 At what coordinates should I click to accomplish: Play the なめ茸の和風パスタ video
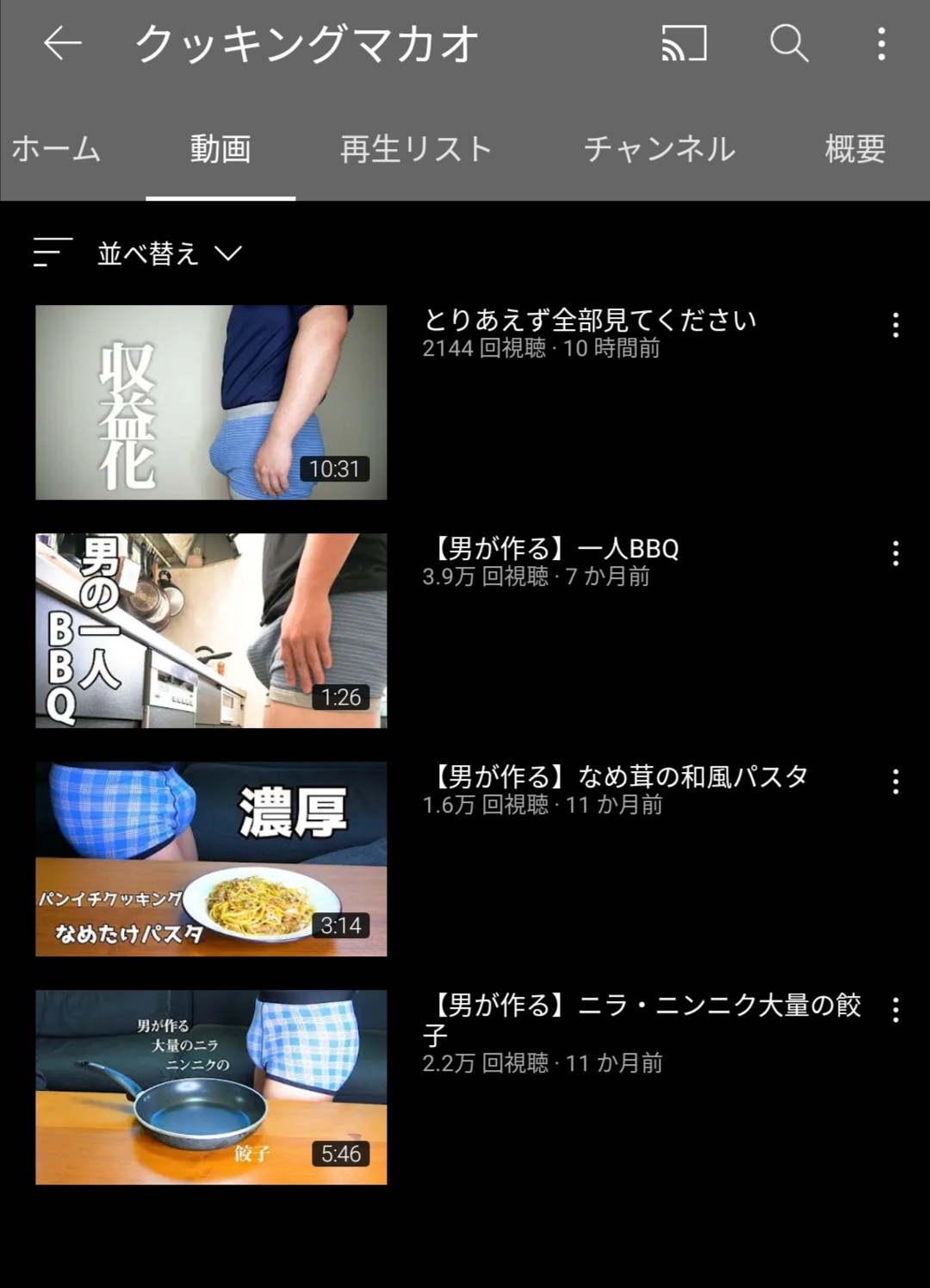tap(211, 859)
